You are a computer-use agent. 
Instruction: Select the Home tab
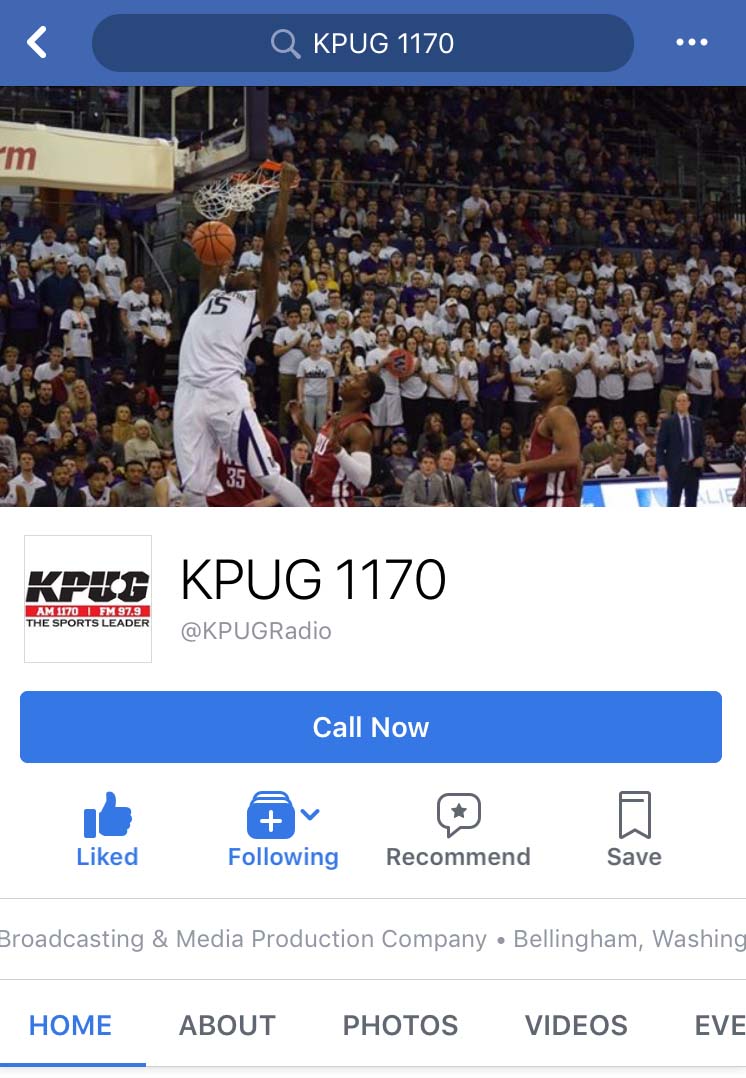[71, 1025]
